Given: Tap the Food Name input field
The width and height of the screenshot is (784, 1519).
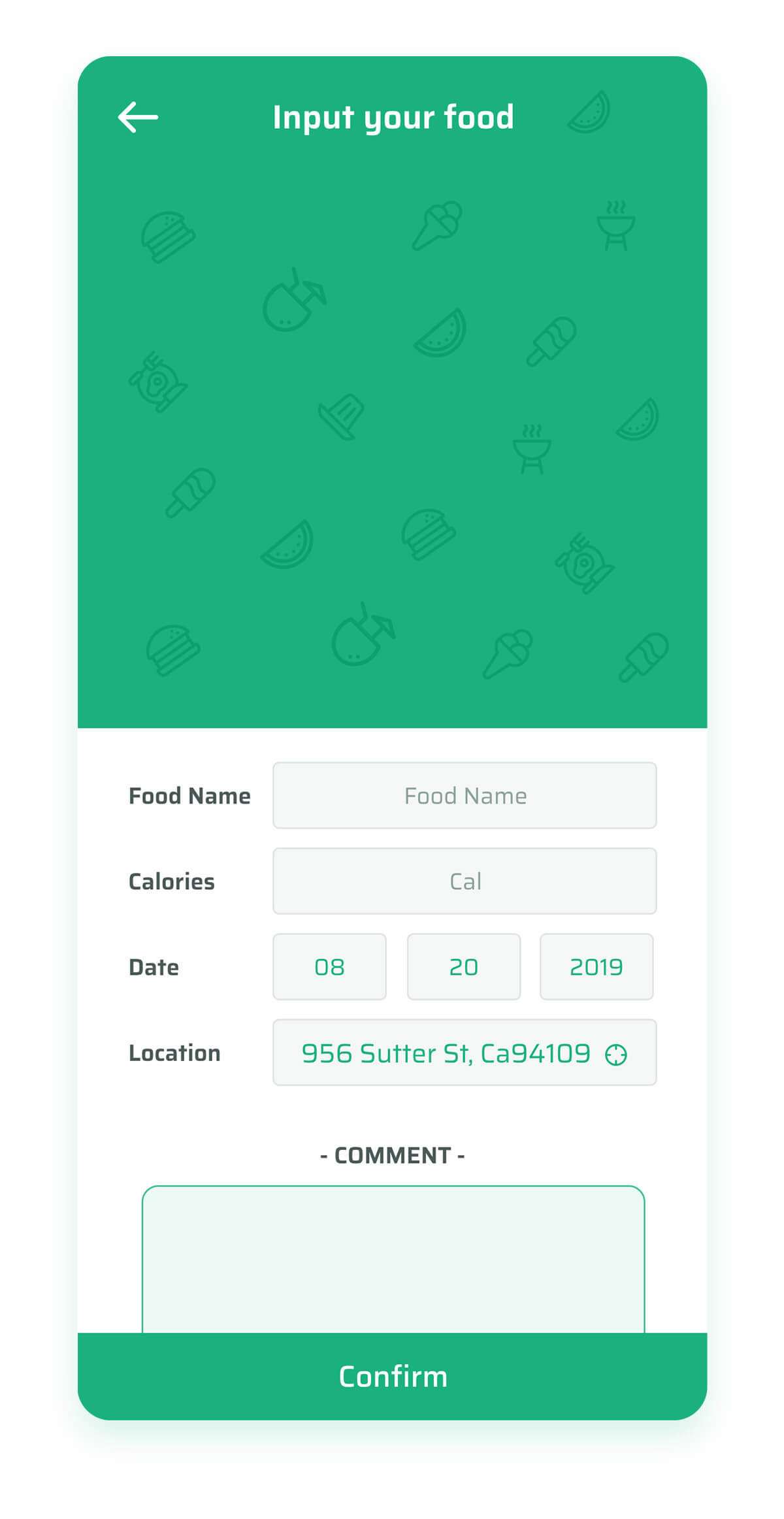Looking at the screenshot, I should click(x=465, y=795).
